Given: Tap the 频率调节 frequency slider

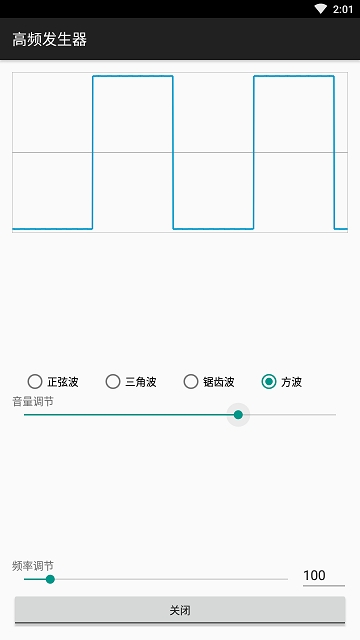Looking at the screenshot, I should 156,579.
